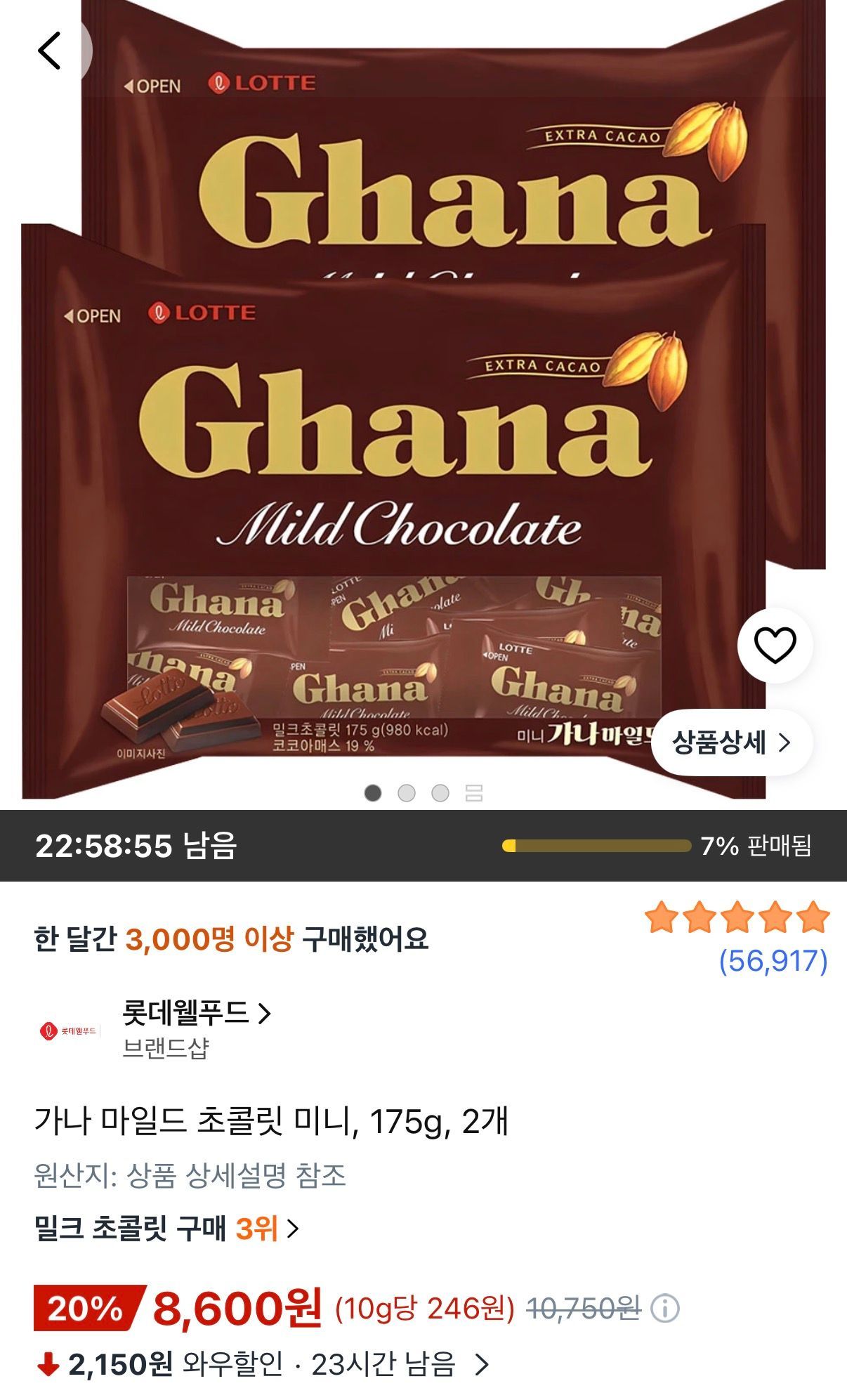Add product to wishlist with heart icon
Viewport: 847px width, 1400px height.
click(775, 645)
